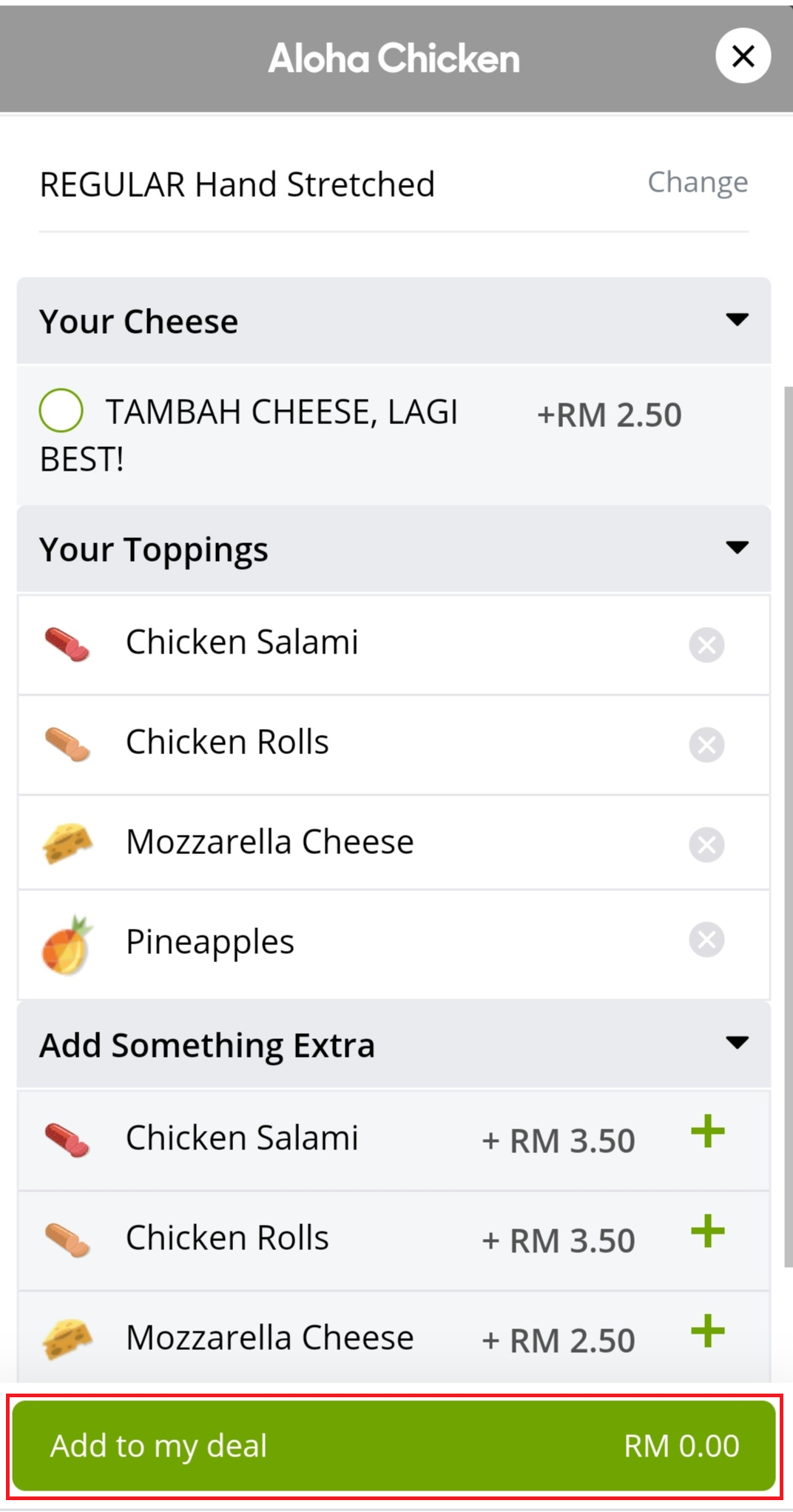
Task: Remove Pineapples from toppings
Action: 706,940
